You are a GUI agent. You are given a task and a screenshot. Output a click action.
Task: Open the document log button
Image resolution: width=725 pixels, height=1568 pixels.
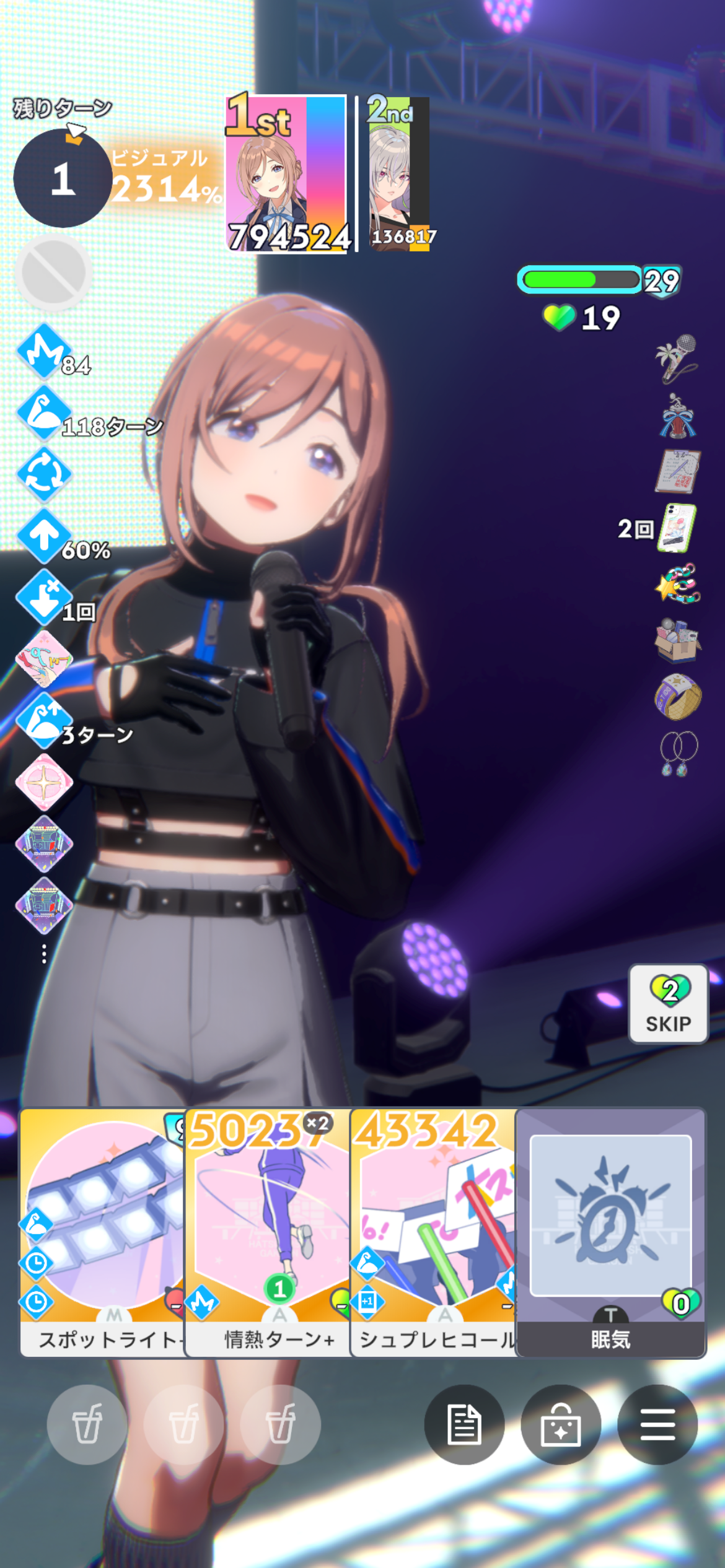click(464, 1424)
